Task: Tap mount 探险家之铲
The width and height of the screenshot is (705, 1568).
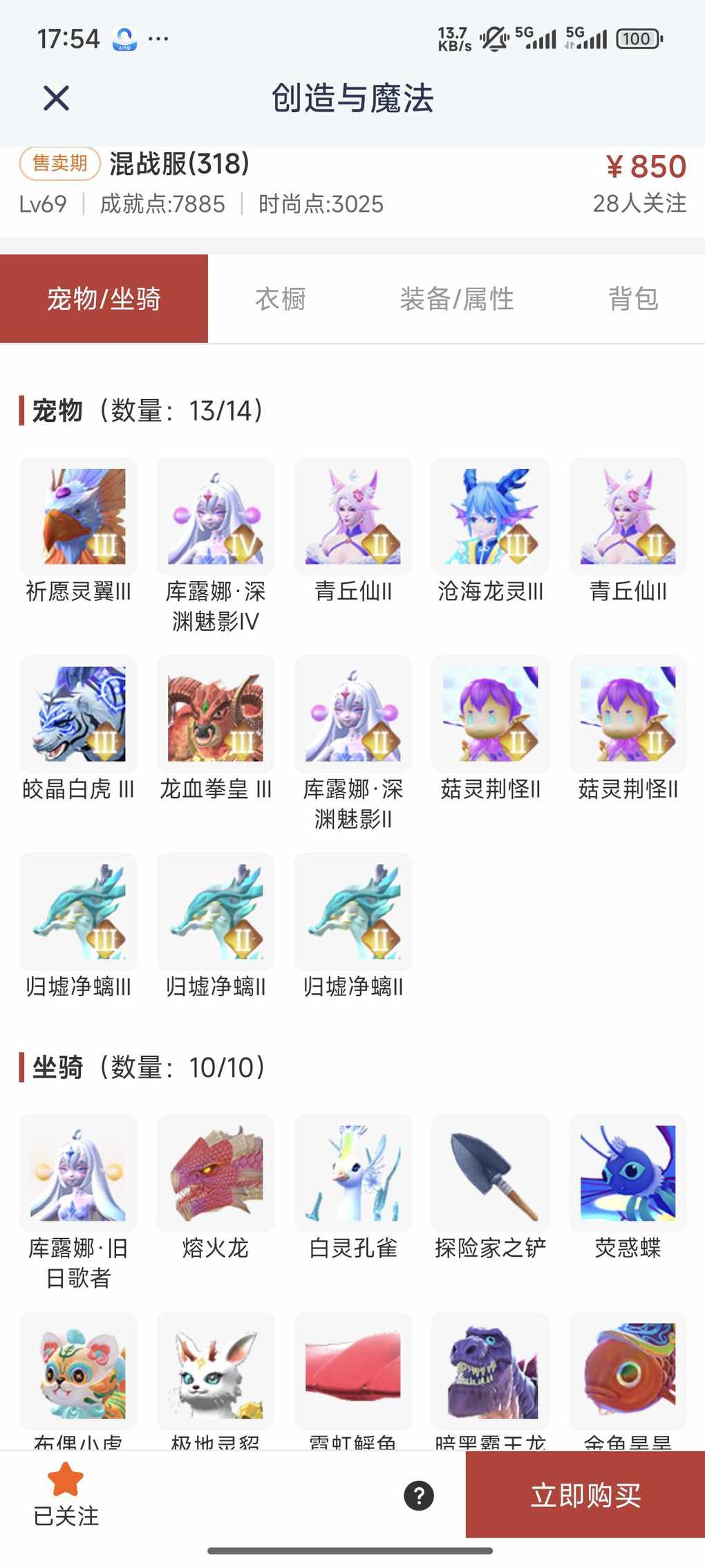Action: (491, 1173)
